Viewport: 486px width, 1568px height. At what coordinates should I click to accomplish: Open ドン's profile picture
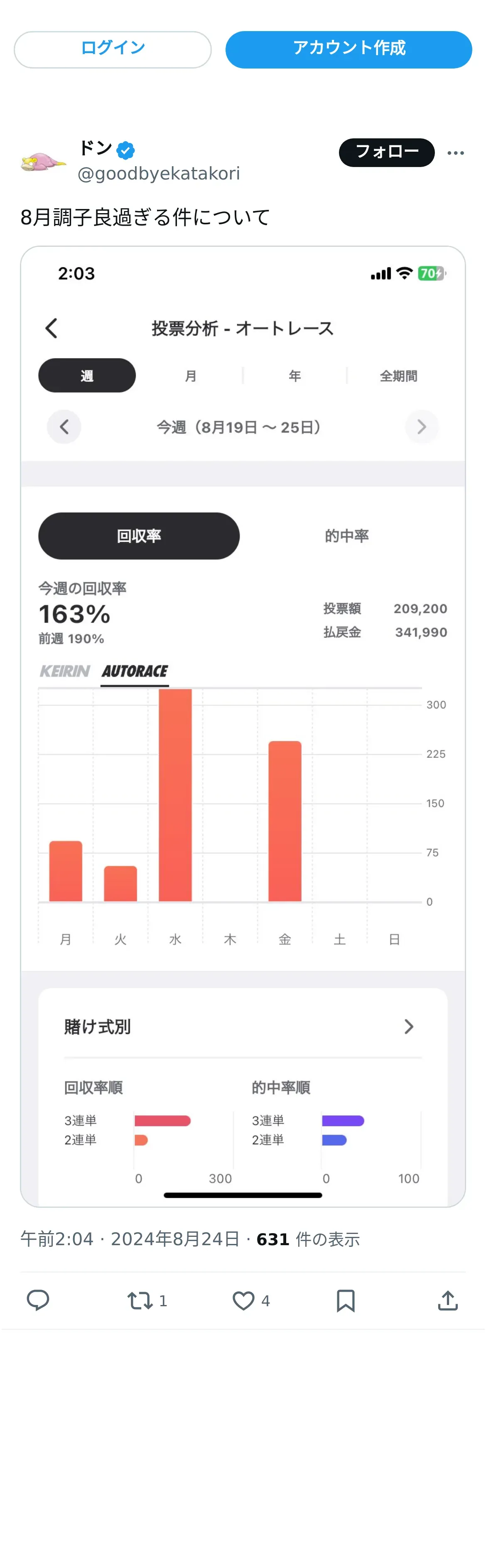point(43,161)
